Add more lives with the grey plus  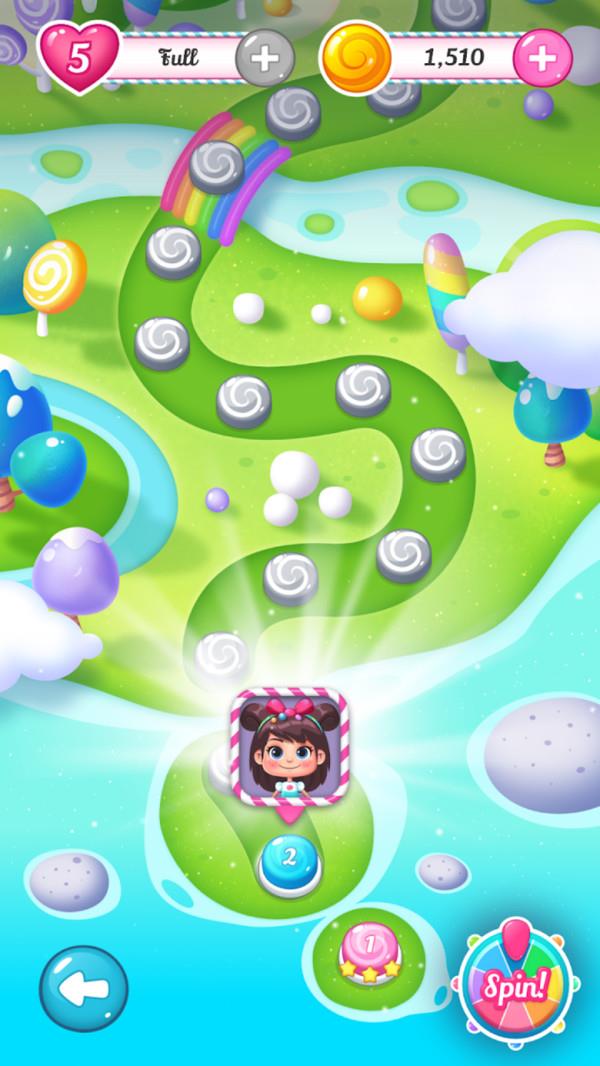point(264,58)
